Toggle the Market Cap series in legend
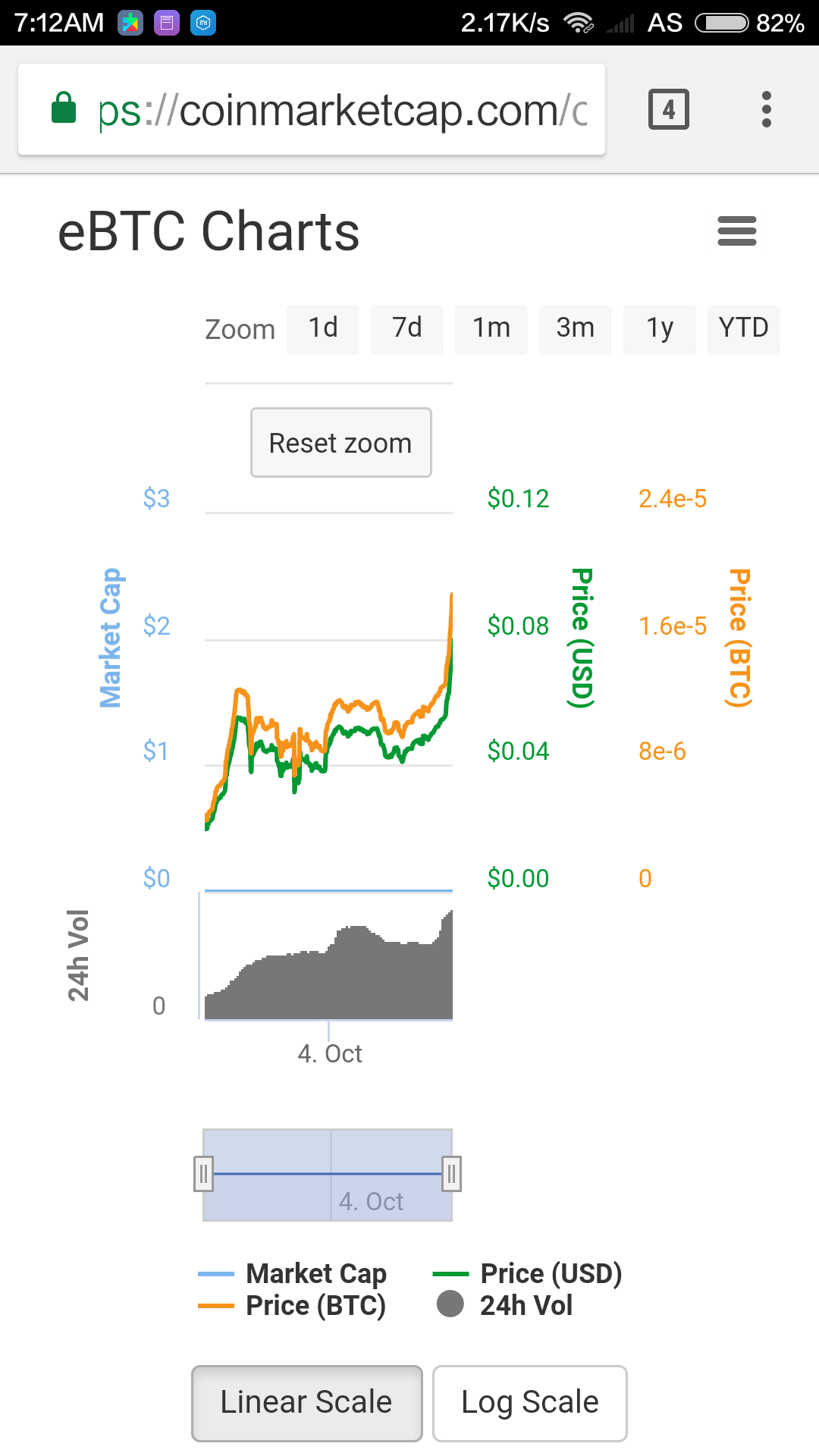Viewport: 819px width, 1456px height. (x=293, y=1273)
